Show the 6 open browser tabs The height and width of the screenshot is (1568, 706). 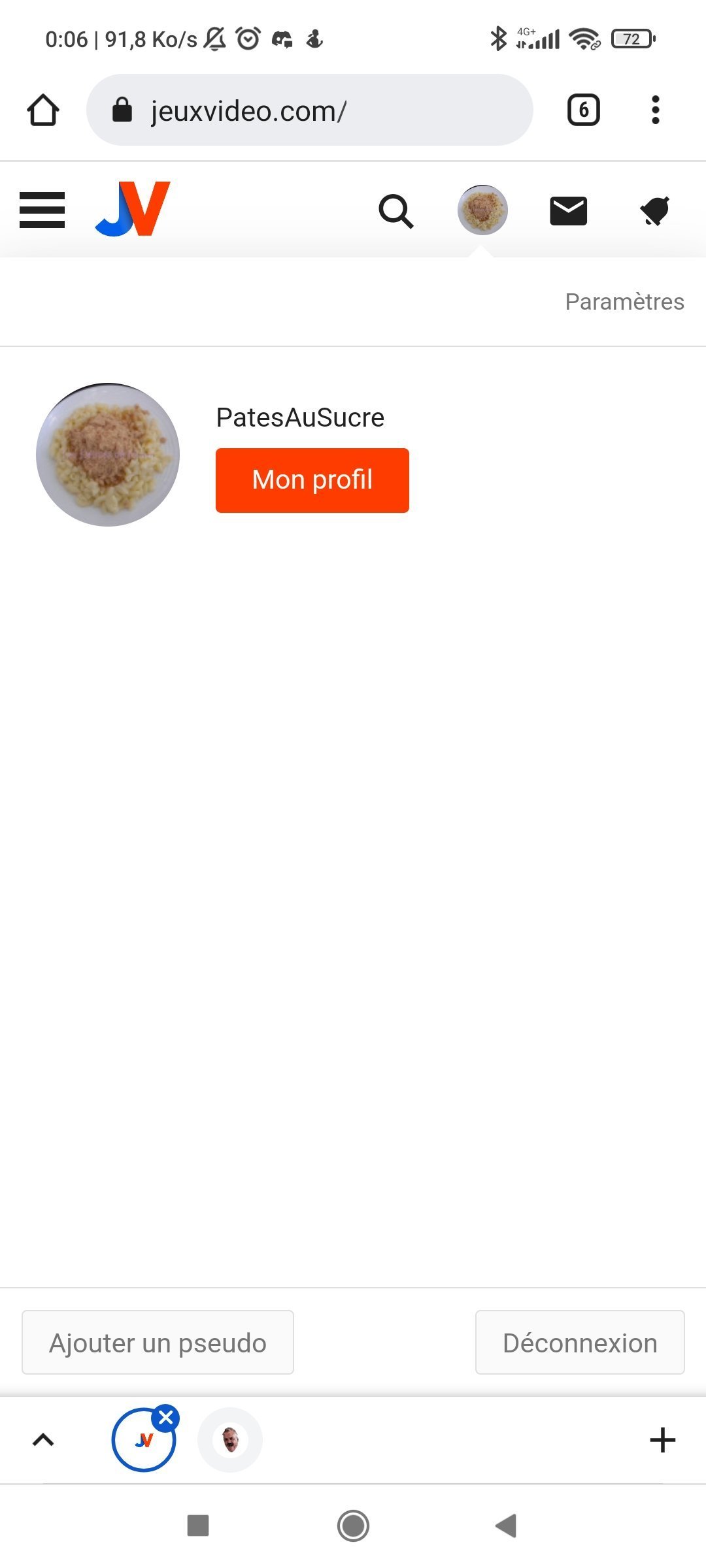click(583, 110)
